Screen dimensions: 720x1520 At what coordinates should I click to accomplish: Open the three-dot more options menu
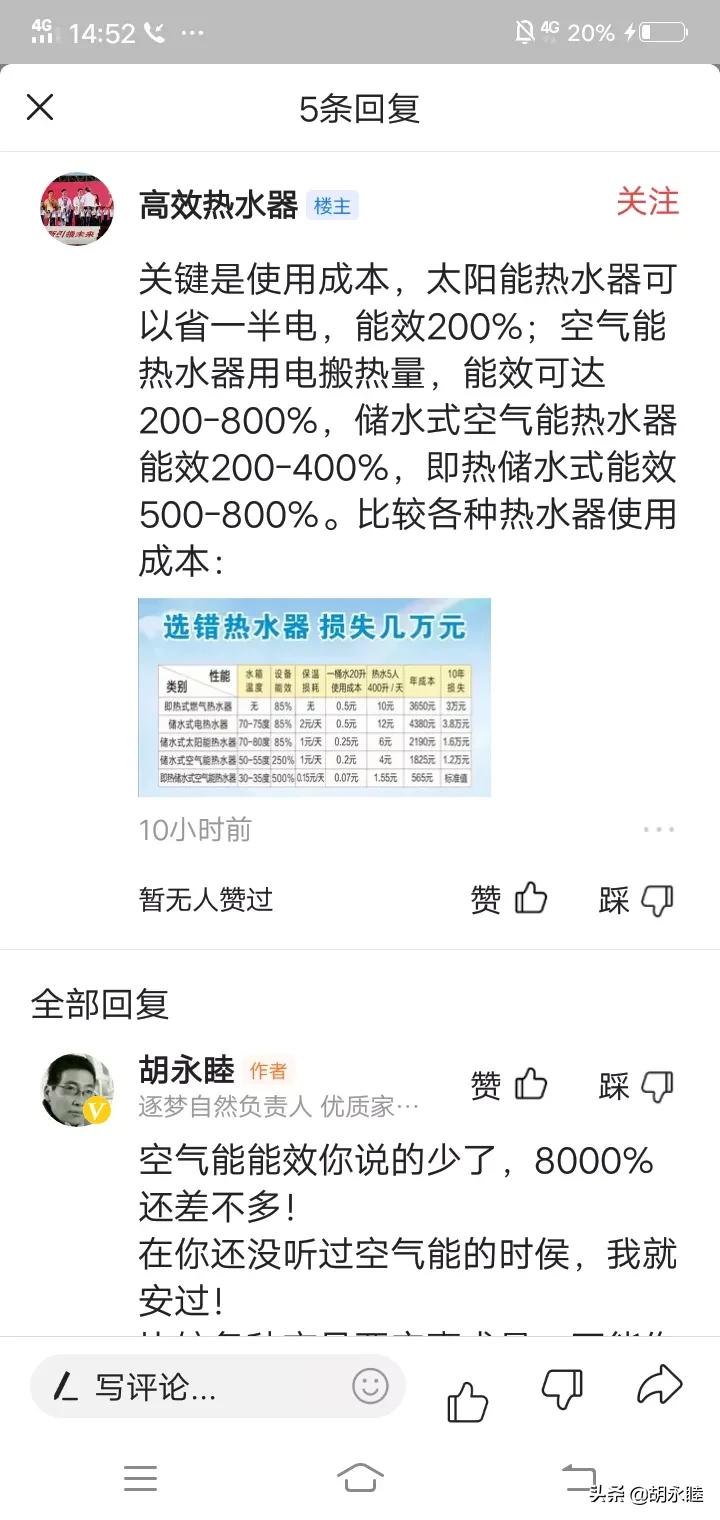[658, 829]
